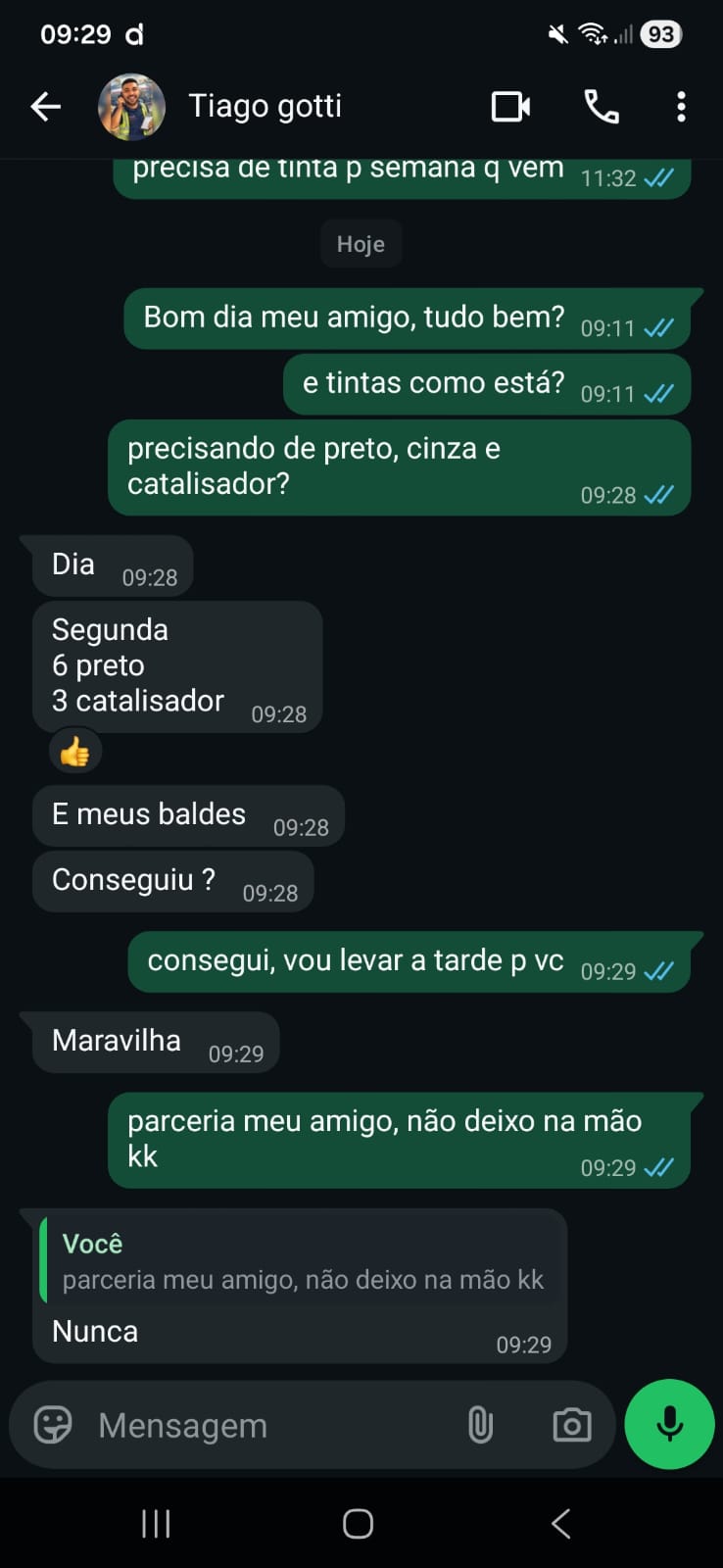Open the three-dot overflow menu

(x=681, y=107)
